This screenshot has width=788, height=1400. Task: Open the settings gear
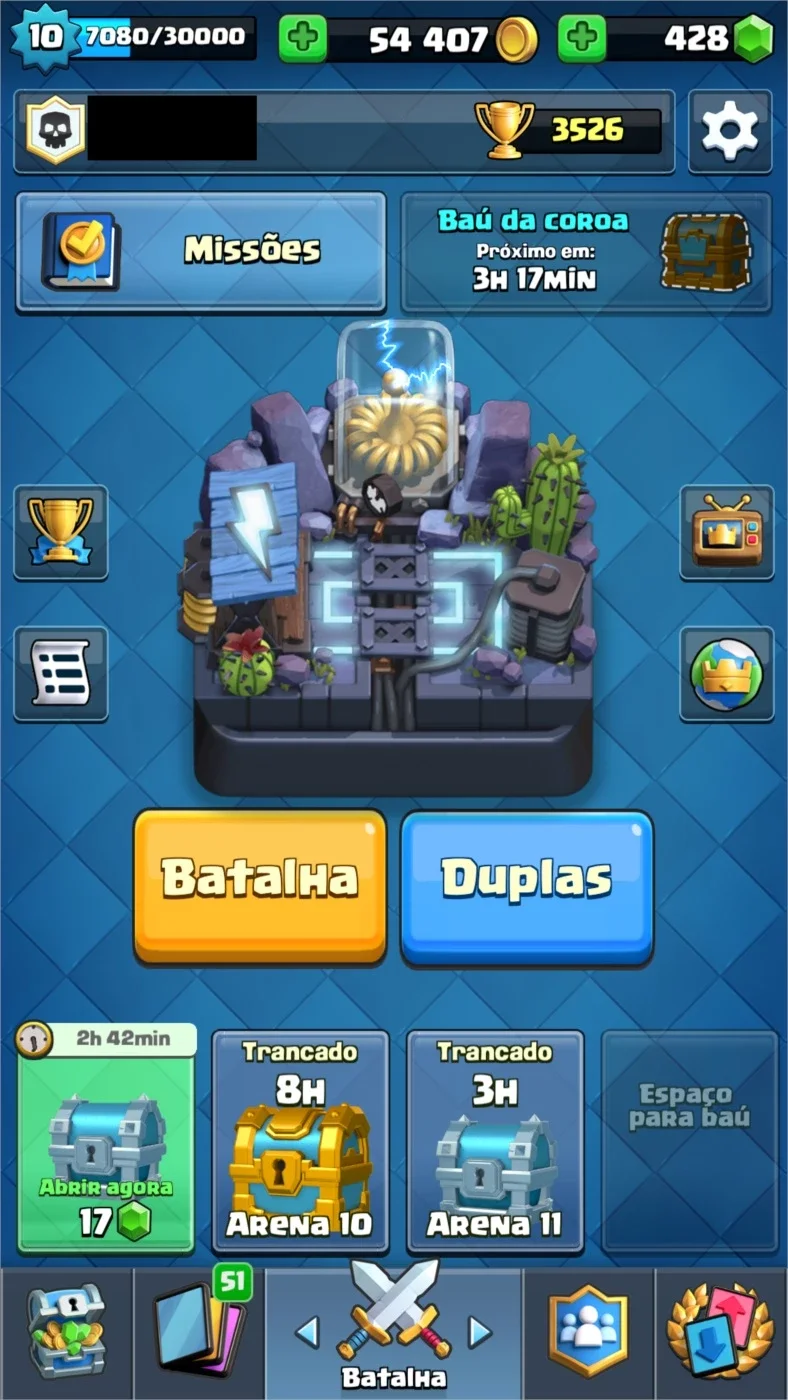(x=730, y=131)
